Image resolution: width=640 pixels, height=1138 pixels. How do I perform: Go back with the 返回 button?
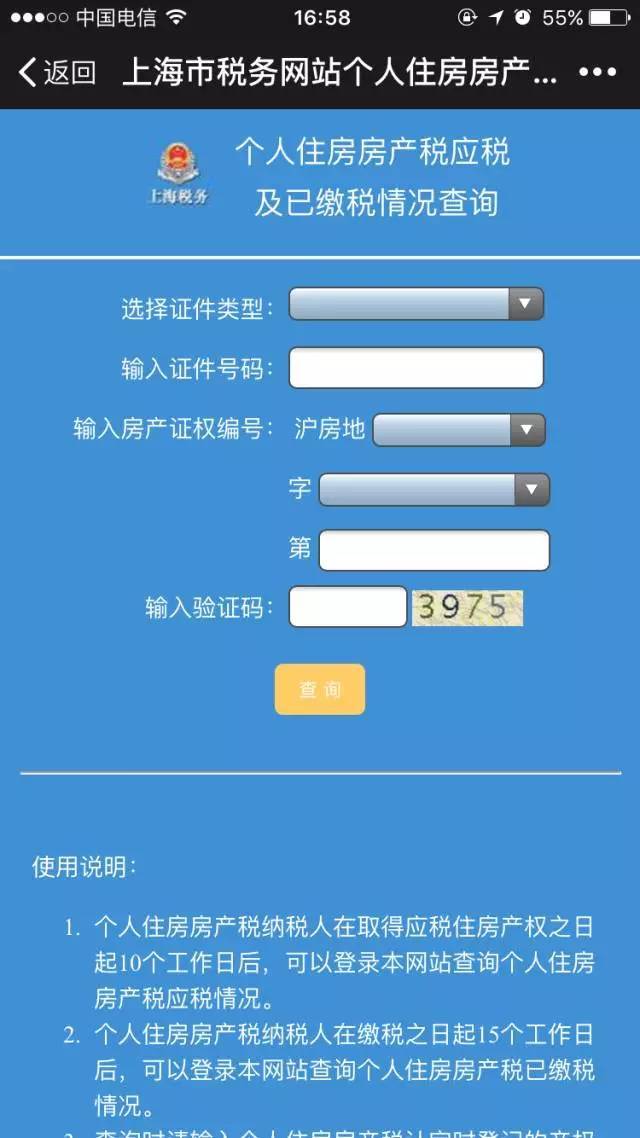[x=57, y=73]
